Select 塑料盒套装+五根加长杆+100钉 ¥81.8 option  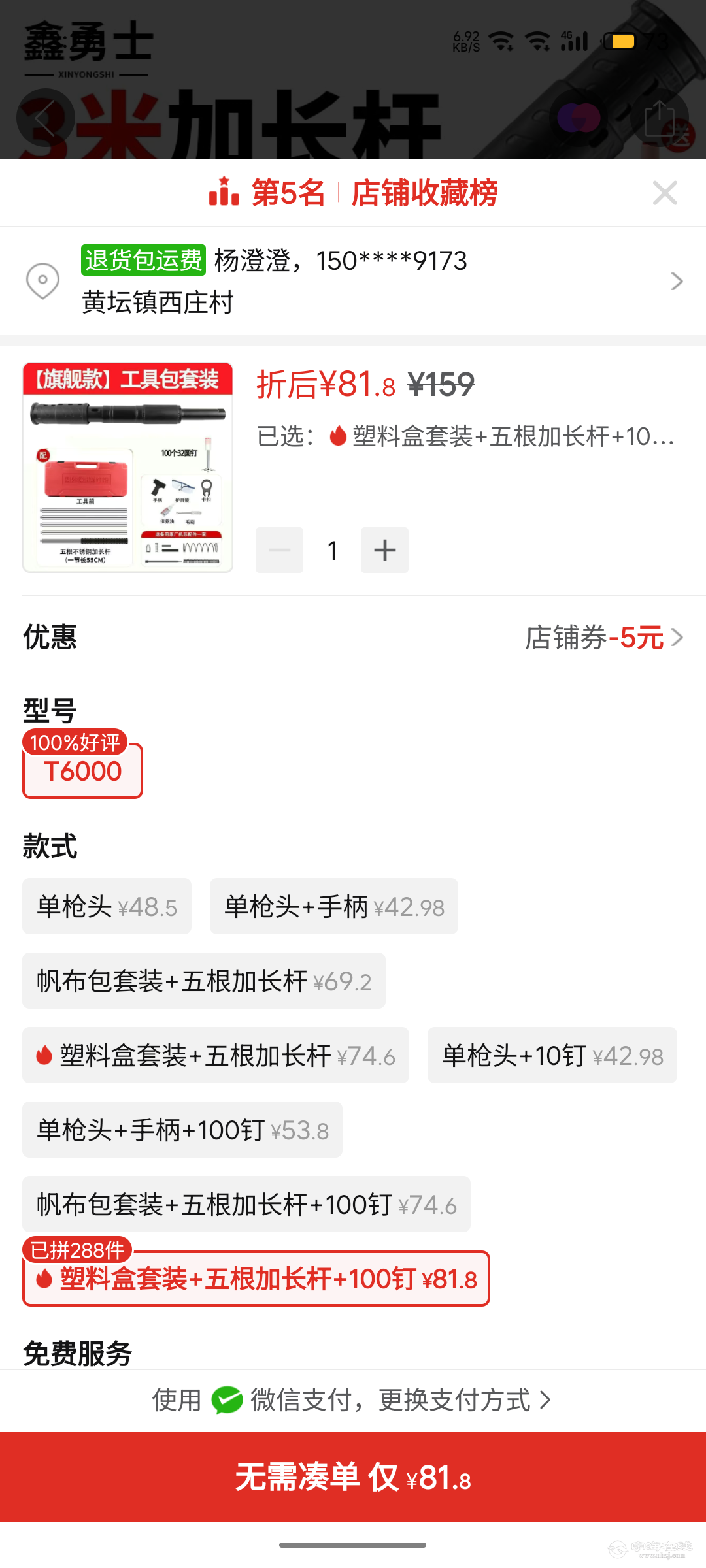(x=256, y=1279)
